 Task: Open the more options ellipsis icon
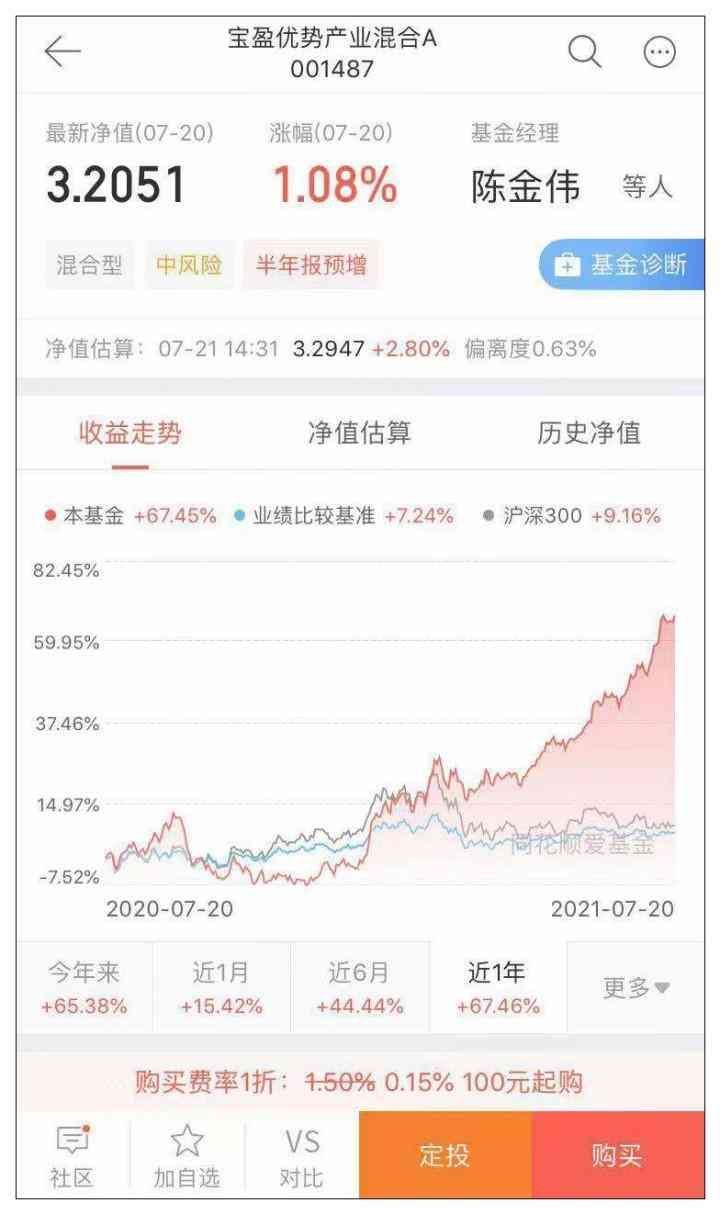pyautogui.click(x=655, y=48)
